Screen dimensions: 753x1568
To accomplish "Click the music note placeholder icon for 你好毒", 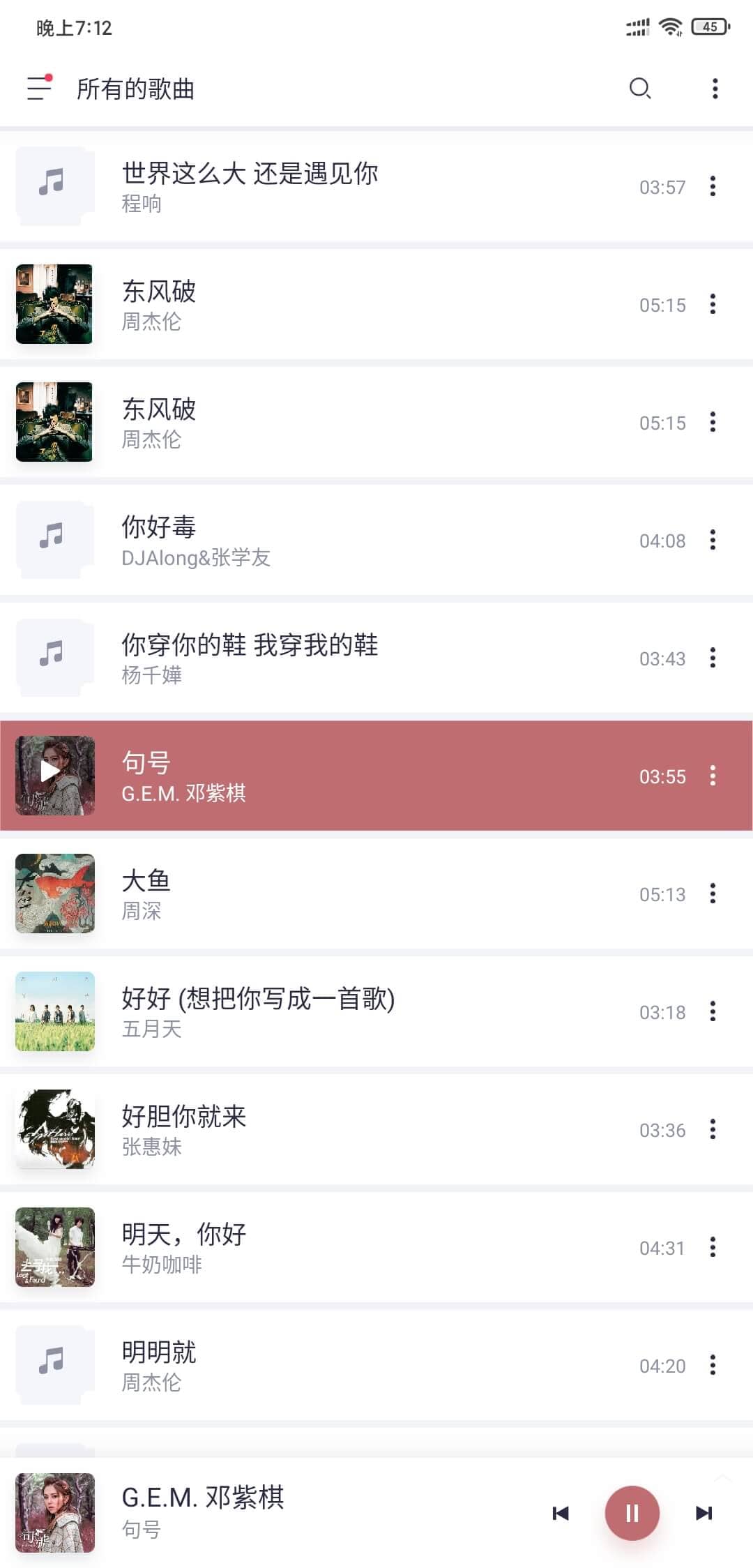I will point(54,541).
